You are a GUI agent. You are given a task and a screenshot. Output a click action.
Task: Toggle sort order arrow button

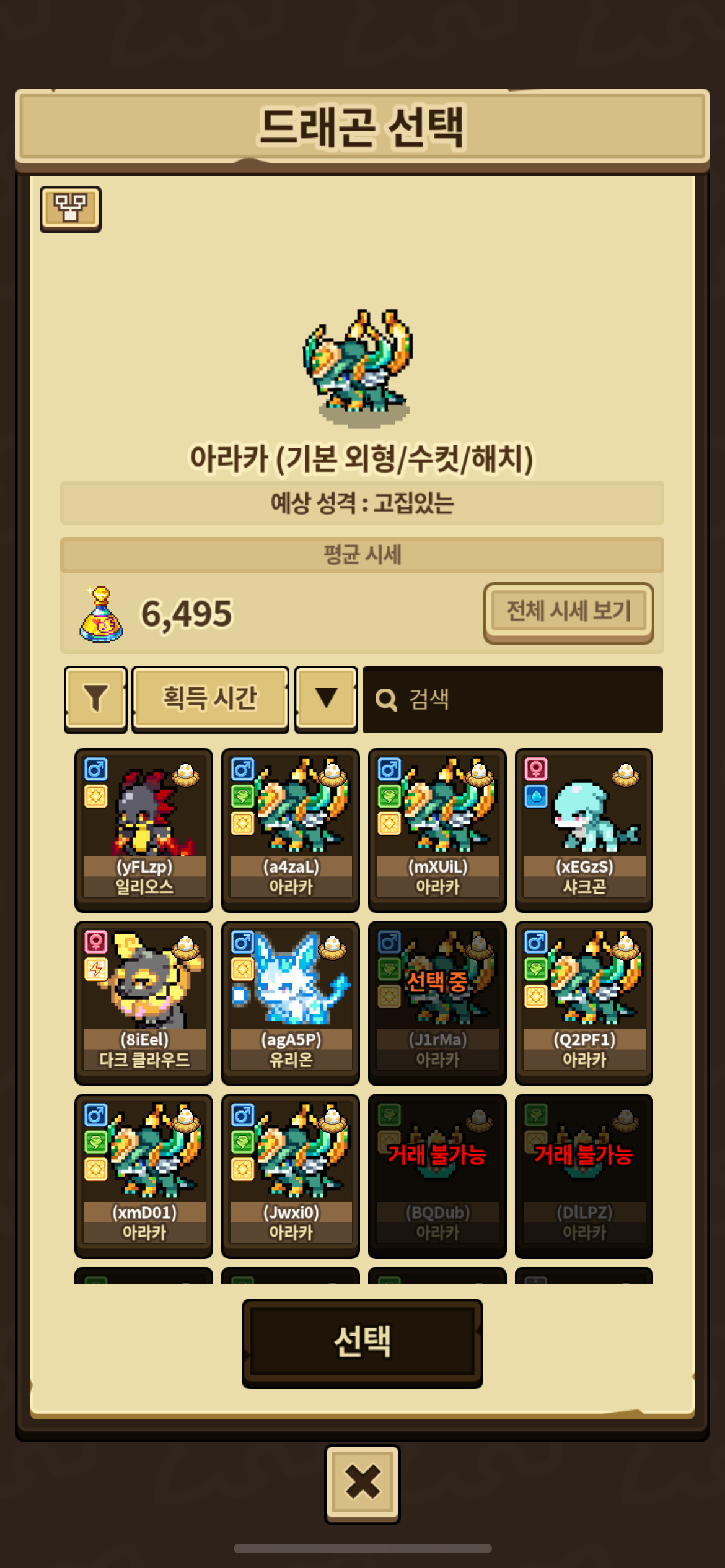326,699
